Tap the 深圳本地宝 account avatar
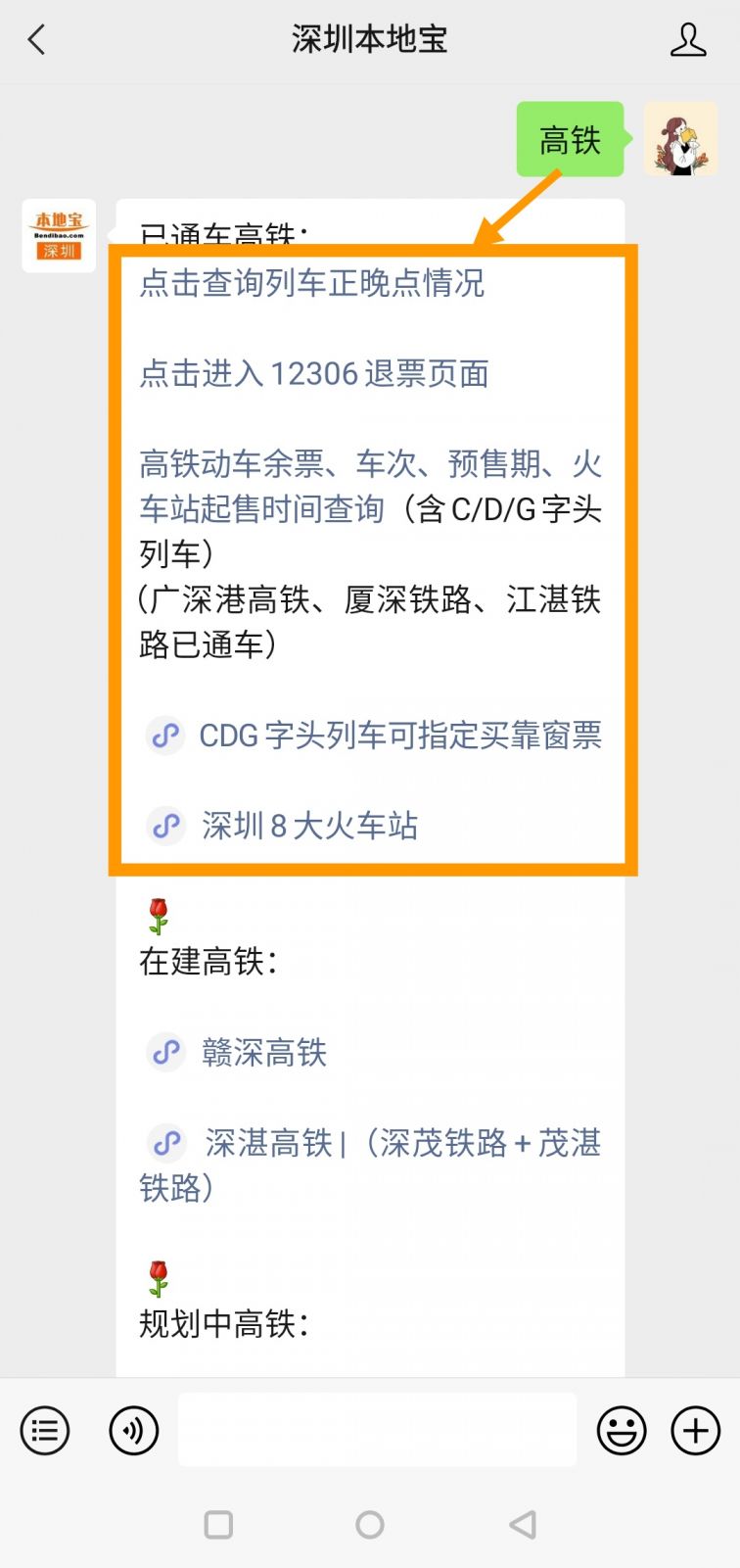The height and width of the screenshot is (1568, 740). tap(59, 236)
